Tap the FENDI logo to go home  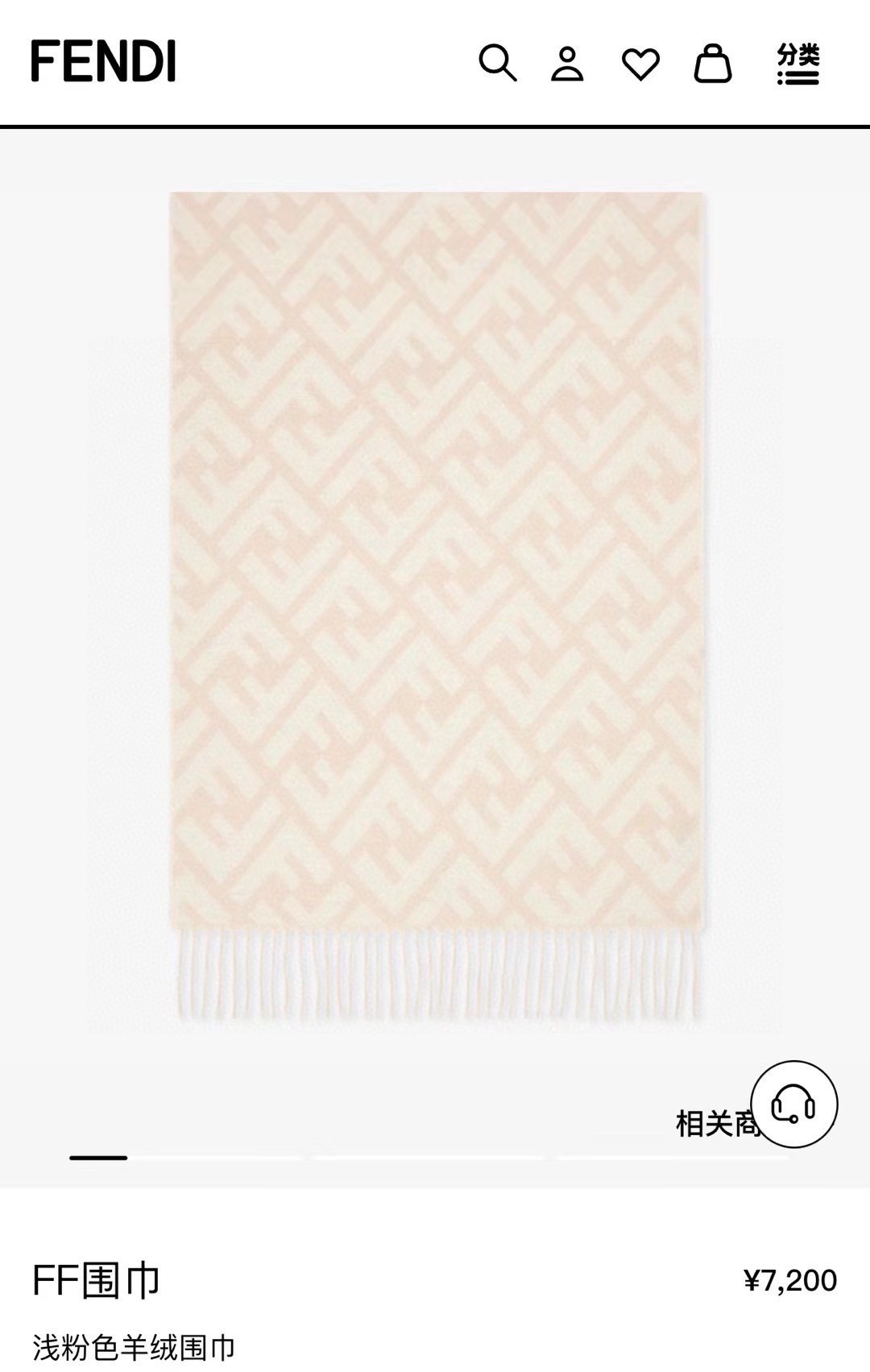pos(103,62)
